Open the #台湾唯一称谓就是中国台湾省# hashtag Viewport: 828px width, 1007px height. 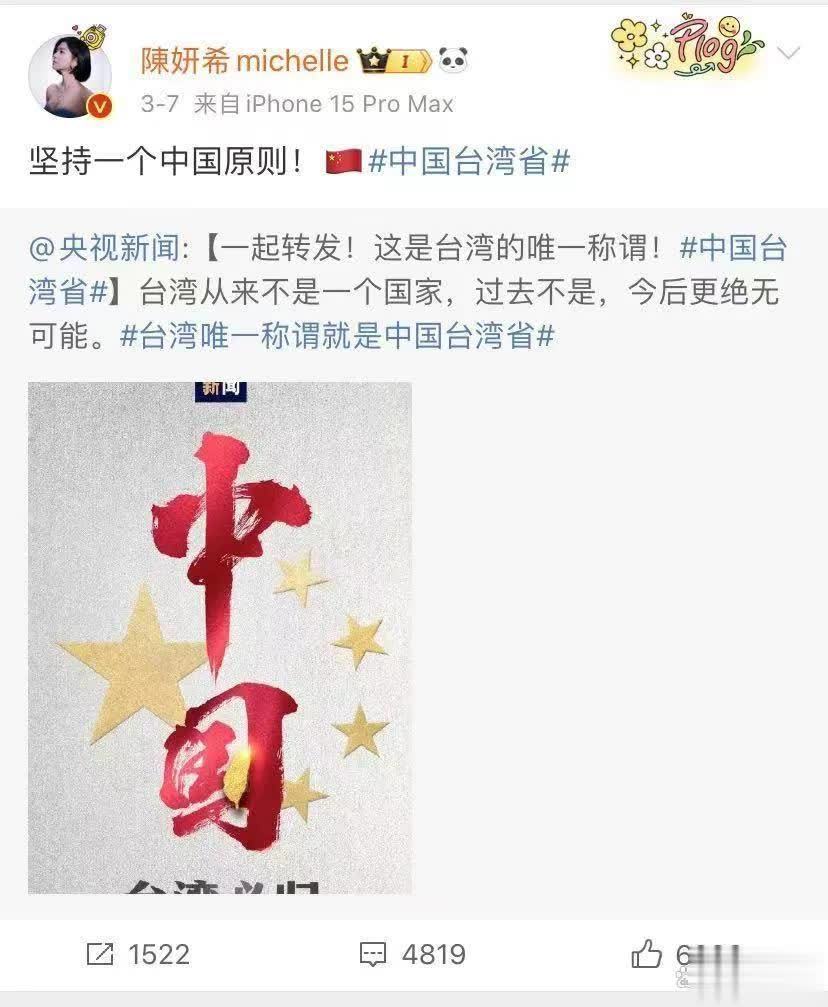click(x=337, y=336)
